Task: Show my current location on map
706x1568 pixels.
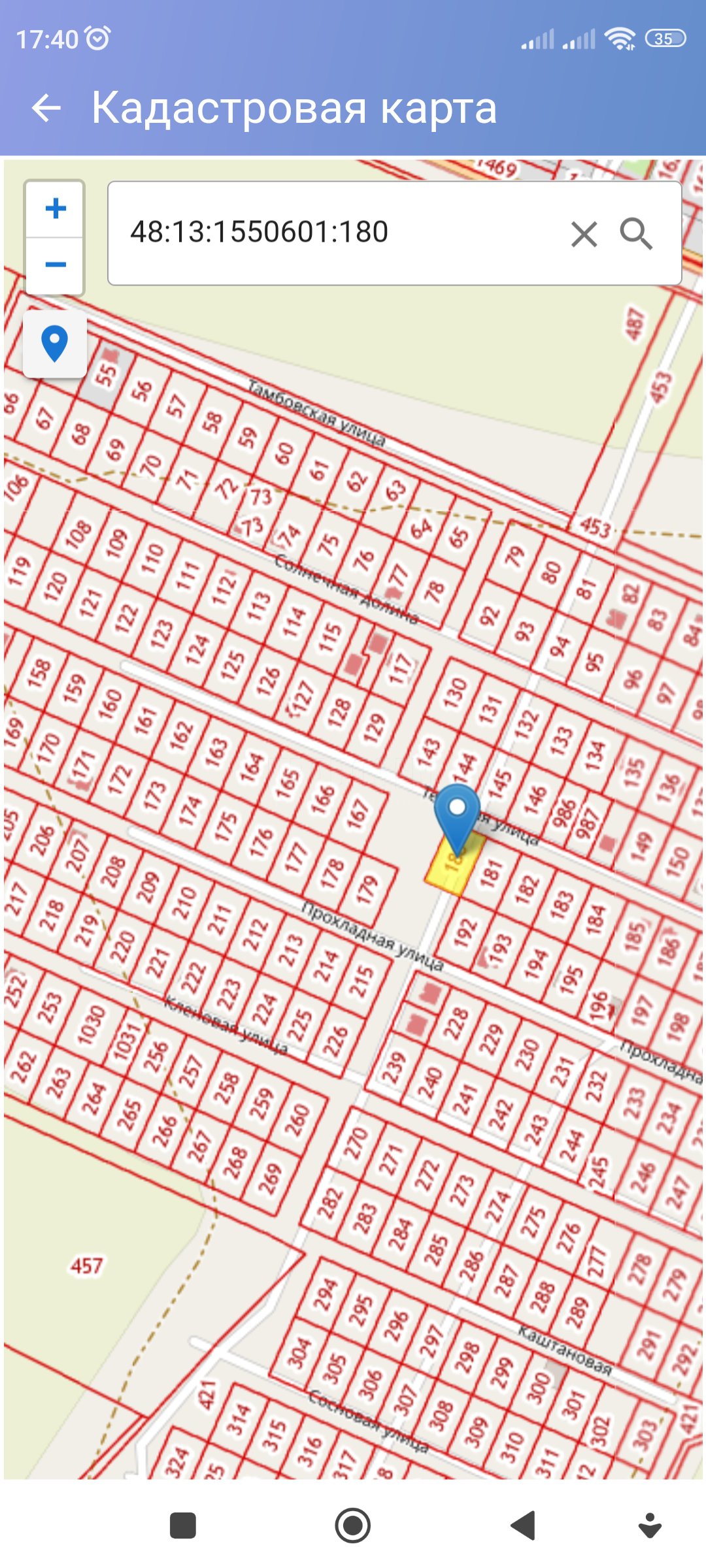Action: point(55,343)
